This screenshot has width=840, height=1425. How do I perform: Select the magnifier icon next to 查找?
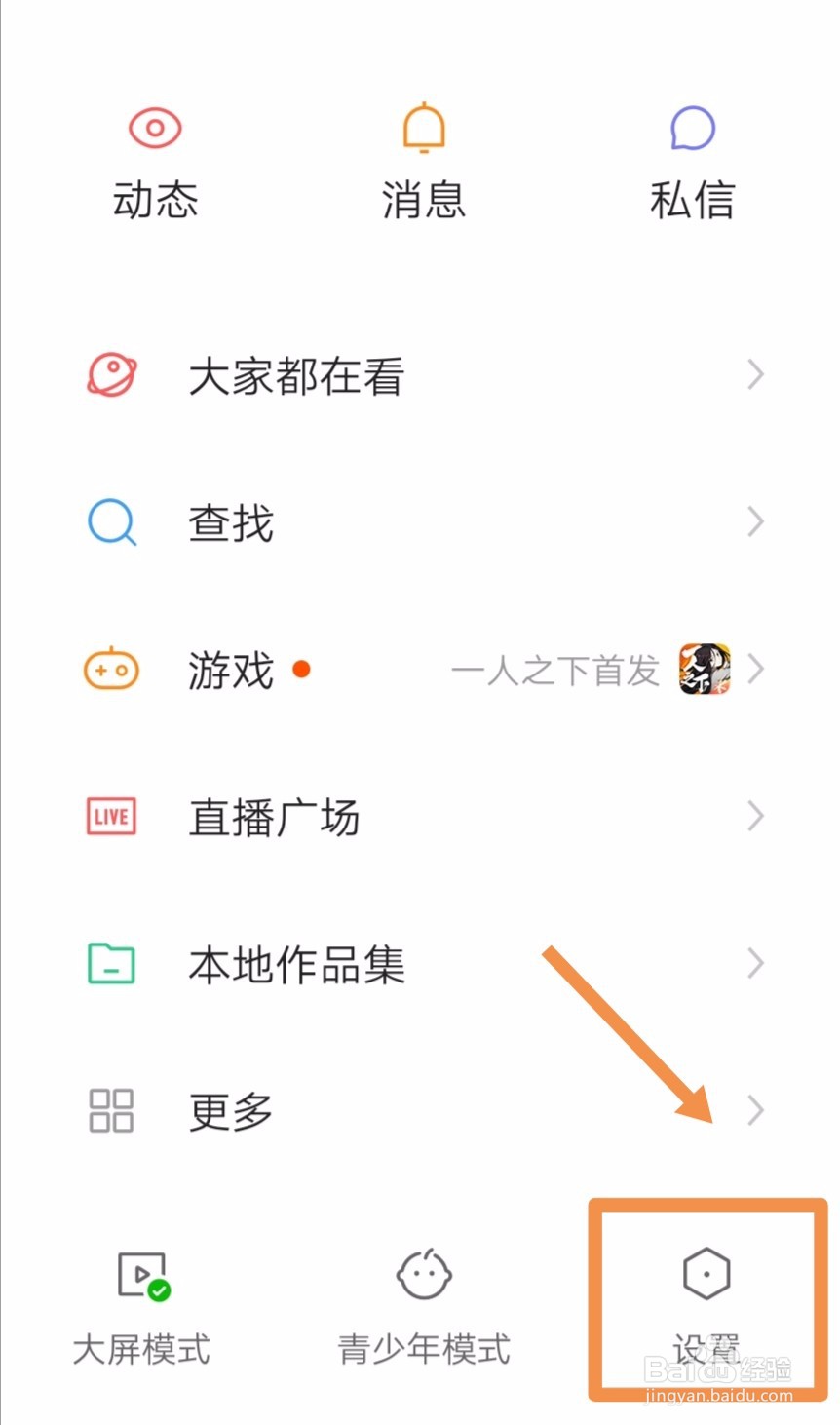[111, 521]
